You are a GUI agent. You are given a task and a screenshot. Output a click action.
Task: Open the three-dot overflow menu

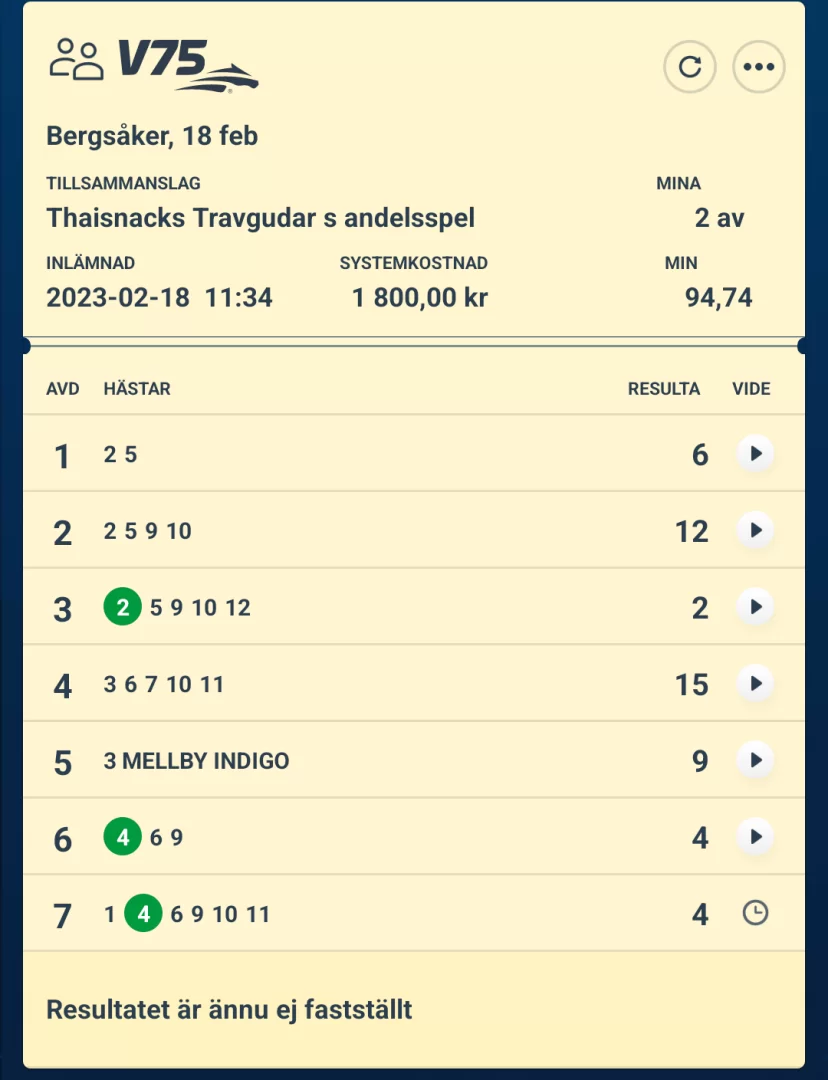[759, 67]
